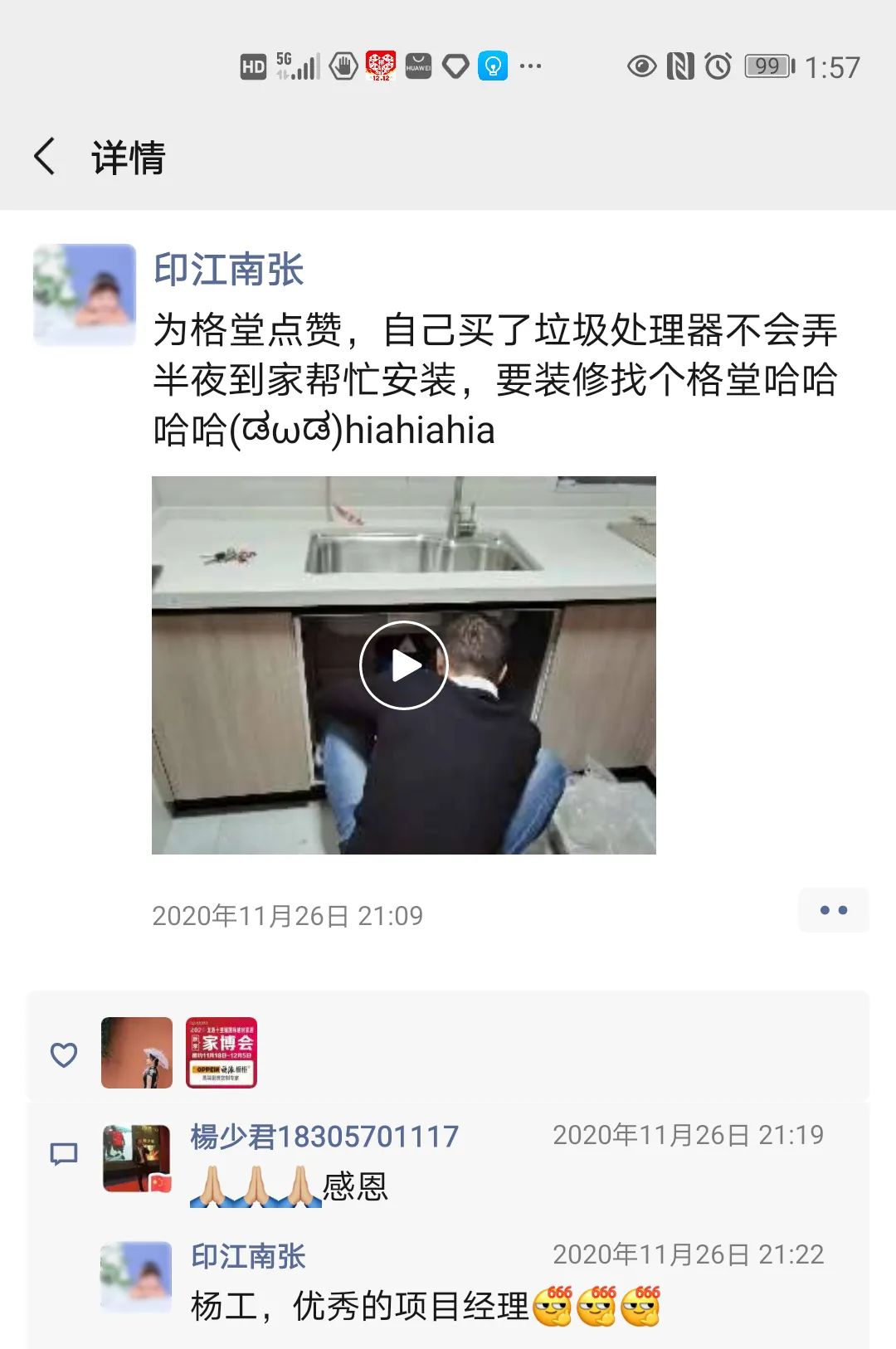Open the two-dot like and comment menu
Image resolution: width=896 pixels, height=1349 pixels.
(x=833, y=910)
